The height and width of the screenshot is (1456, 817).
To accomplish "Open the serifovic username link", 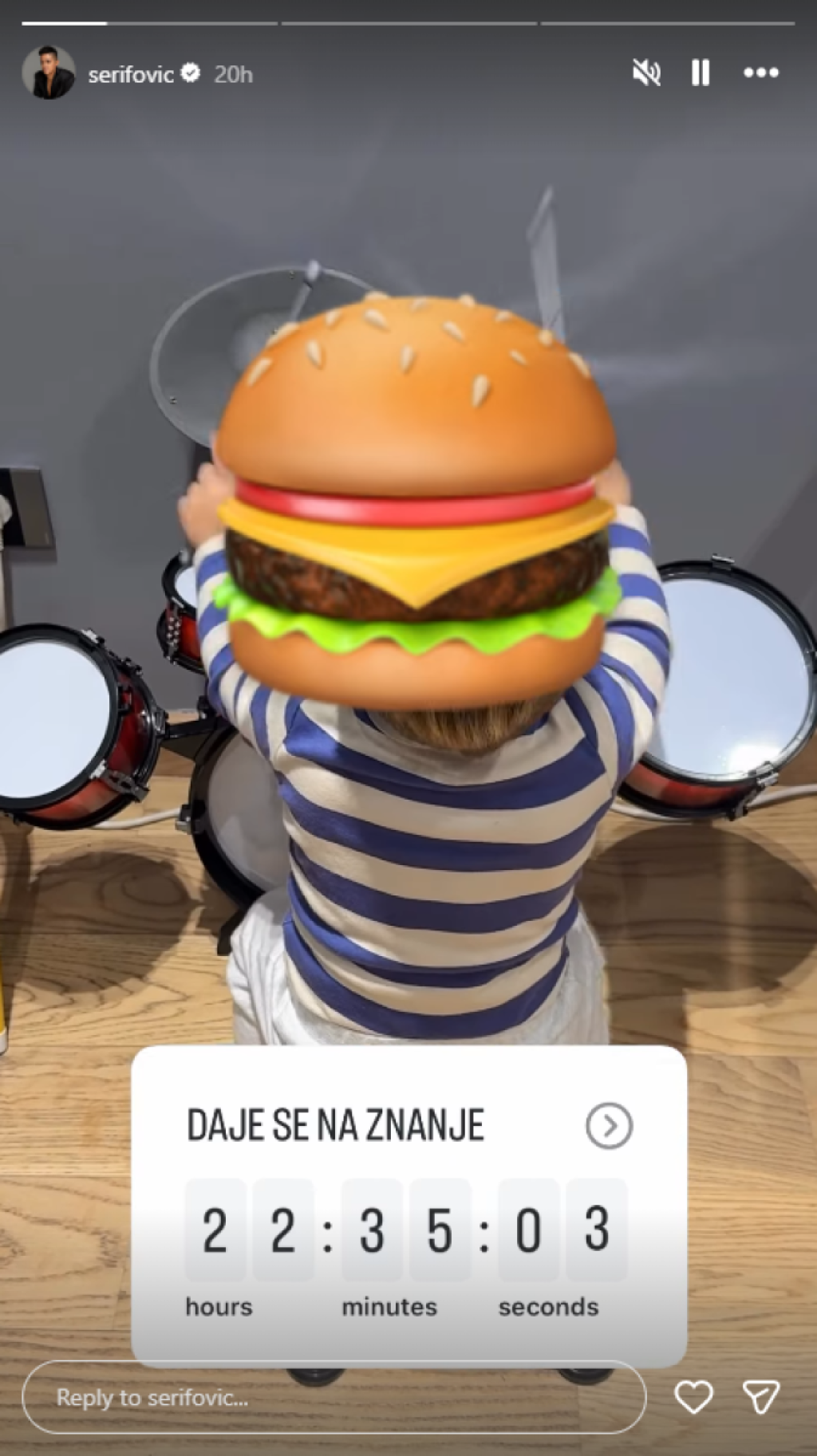I will coord(131,75).
